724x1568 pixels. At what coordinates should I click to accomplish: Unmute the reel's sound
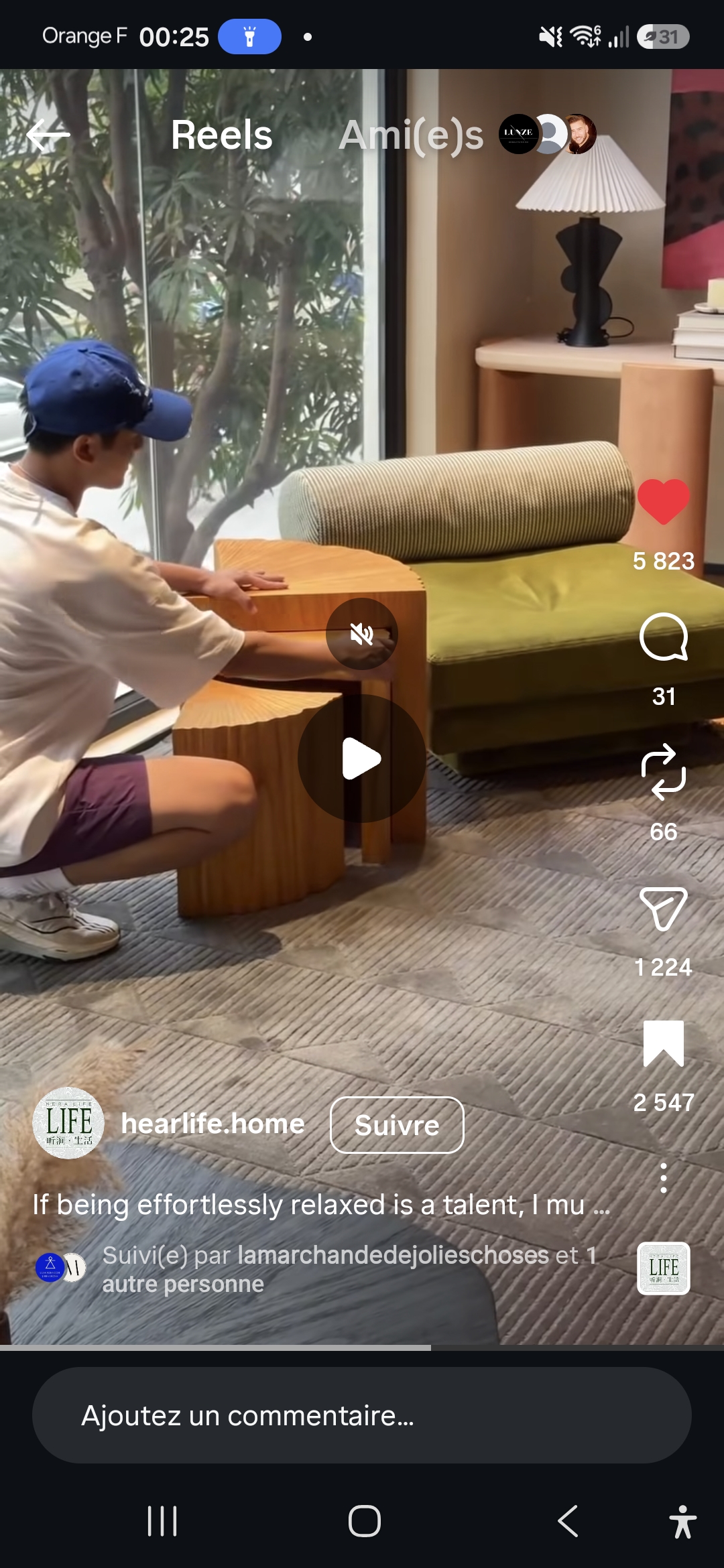click(362, 633)
